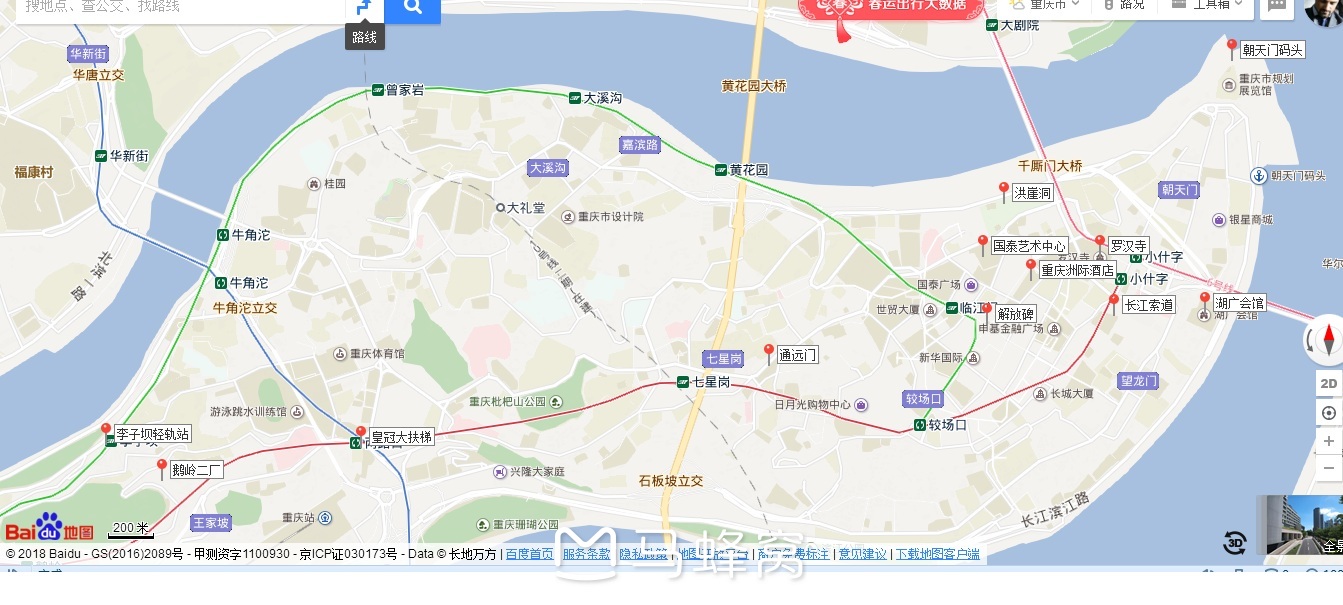
Task: Switch to the 3D map view
Action: 1235,542
